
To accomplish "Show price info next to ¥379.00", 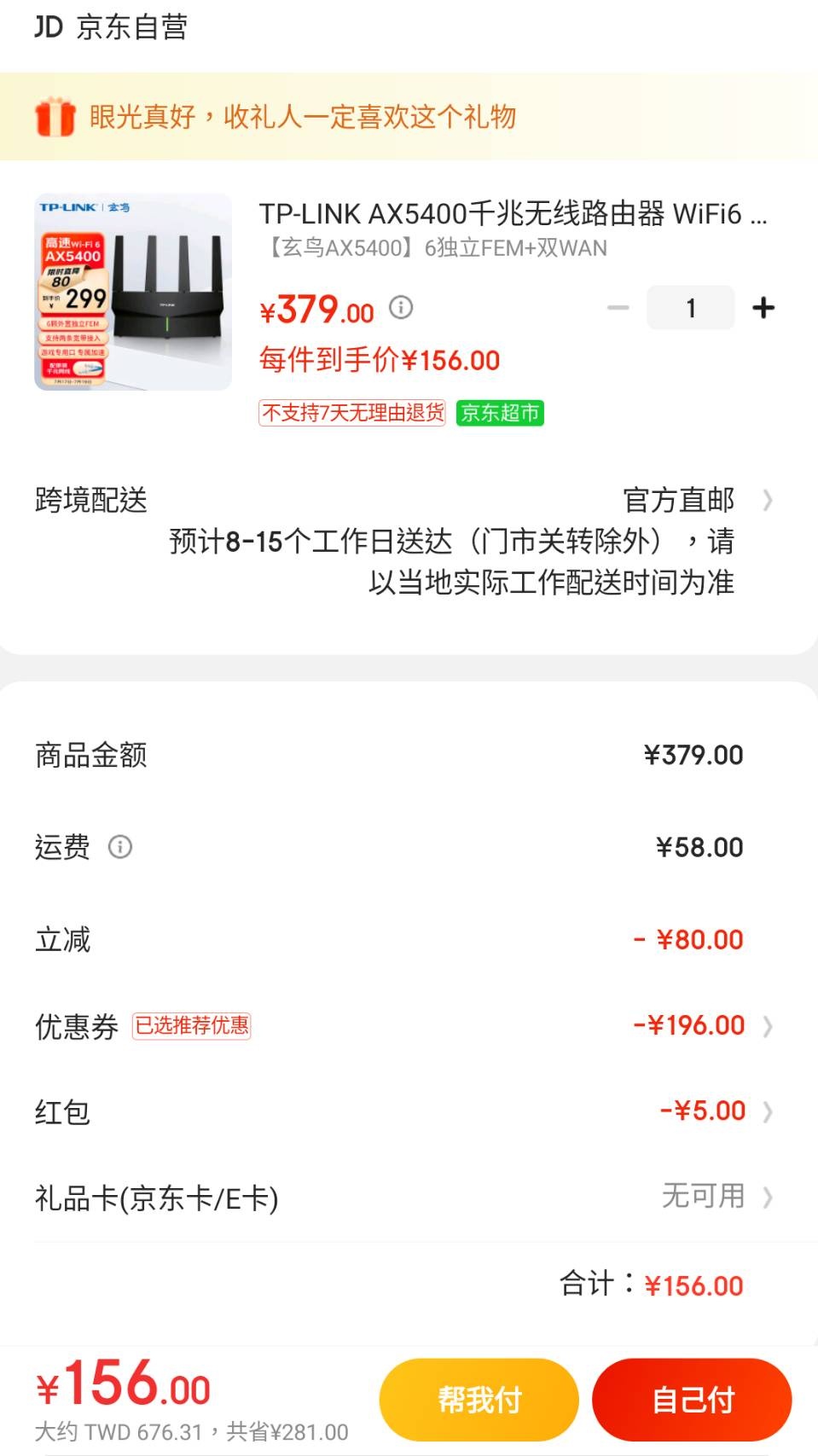I will pyautogui.click(x=401, y=307).
